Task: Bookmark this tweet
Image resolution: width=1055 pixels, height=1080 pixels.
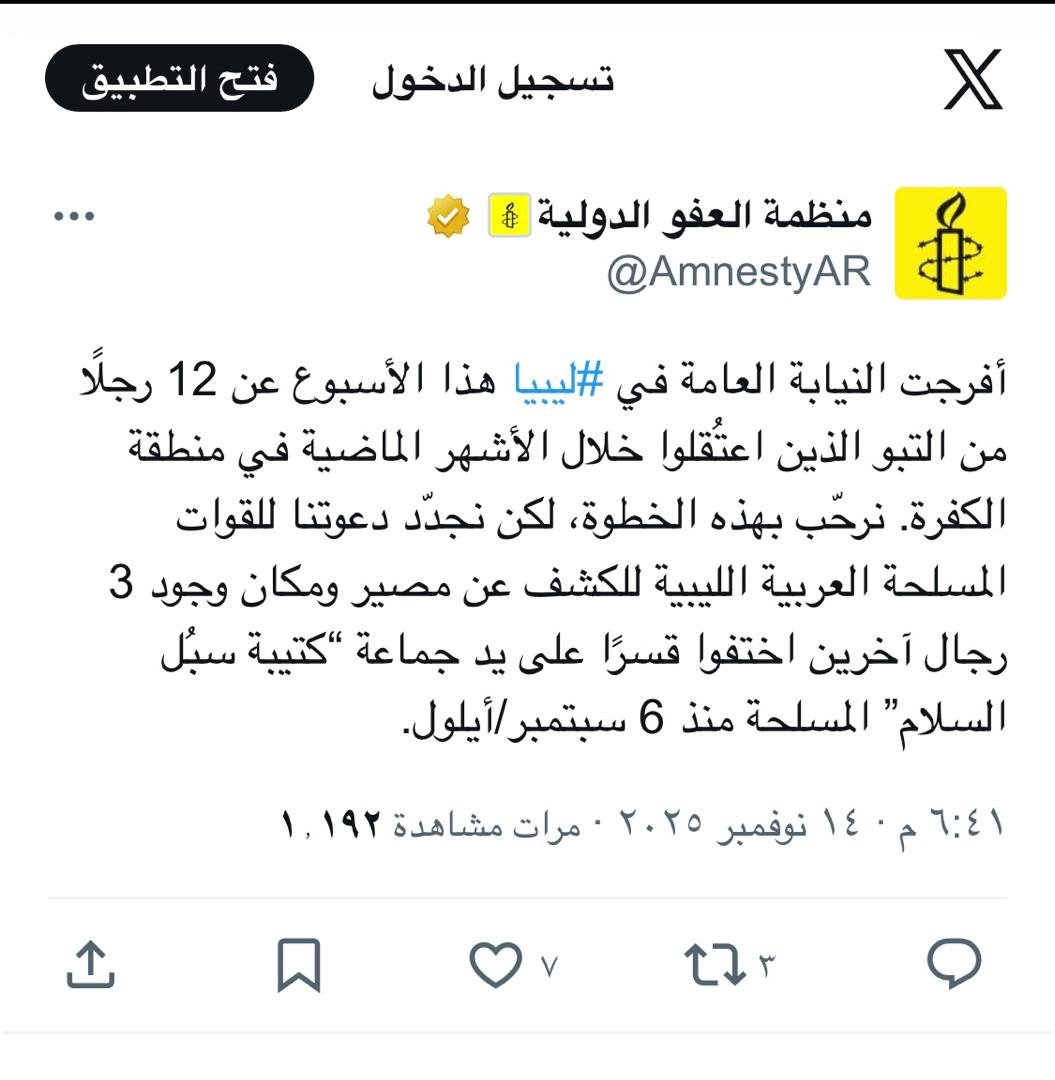Action: (297, 963)
